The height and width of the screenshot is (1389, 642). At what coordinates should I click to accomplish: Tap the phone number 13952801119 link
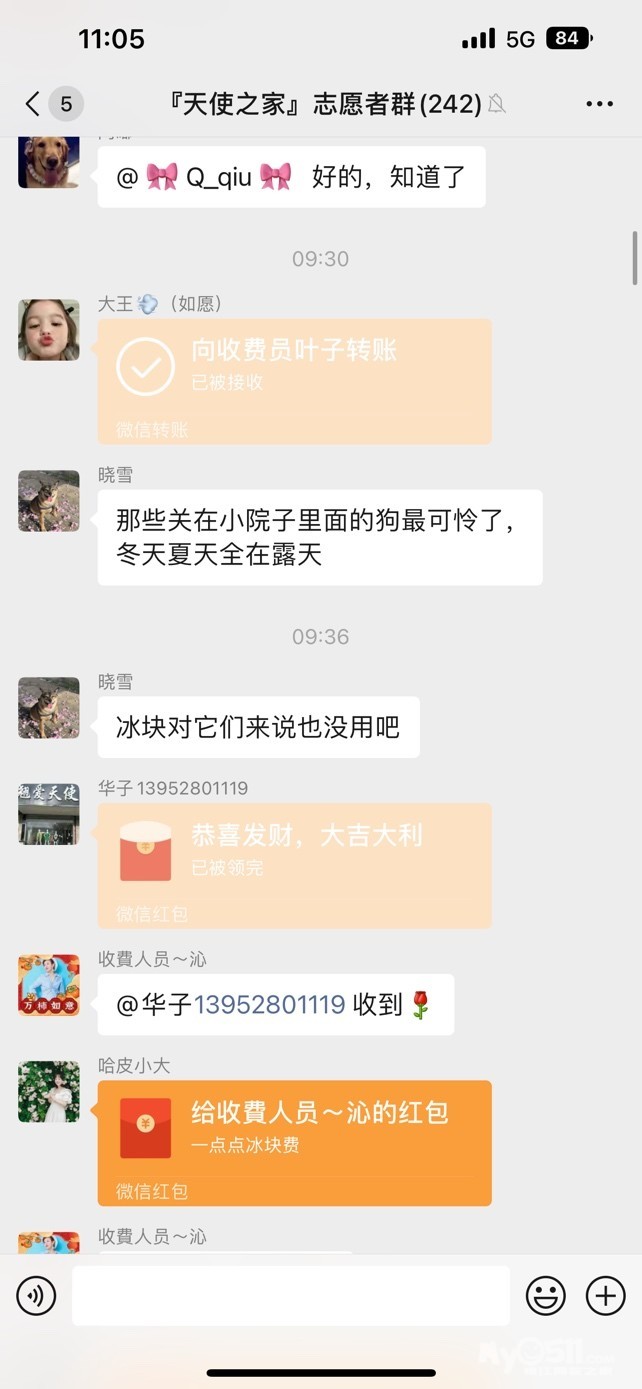tap(270, 1005)
